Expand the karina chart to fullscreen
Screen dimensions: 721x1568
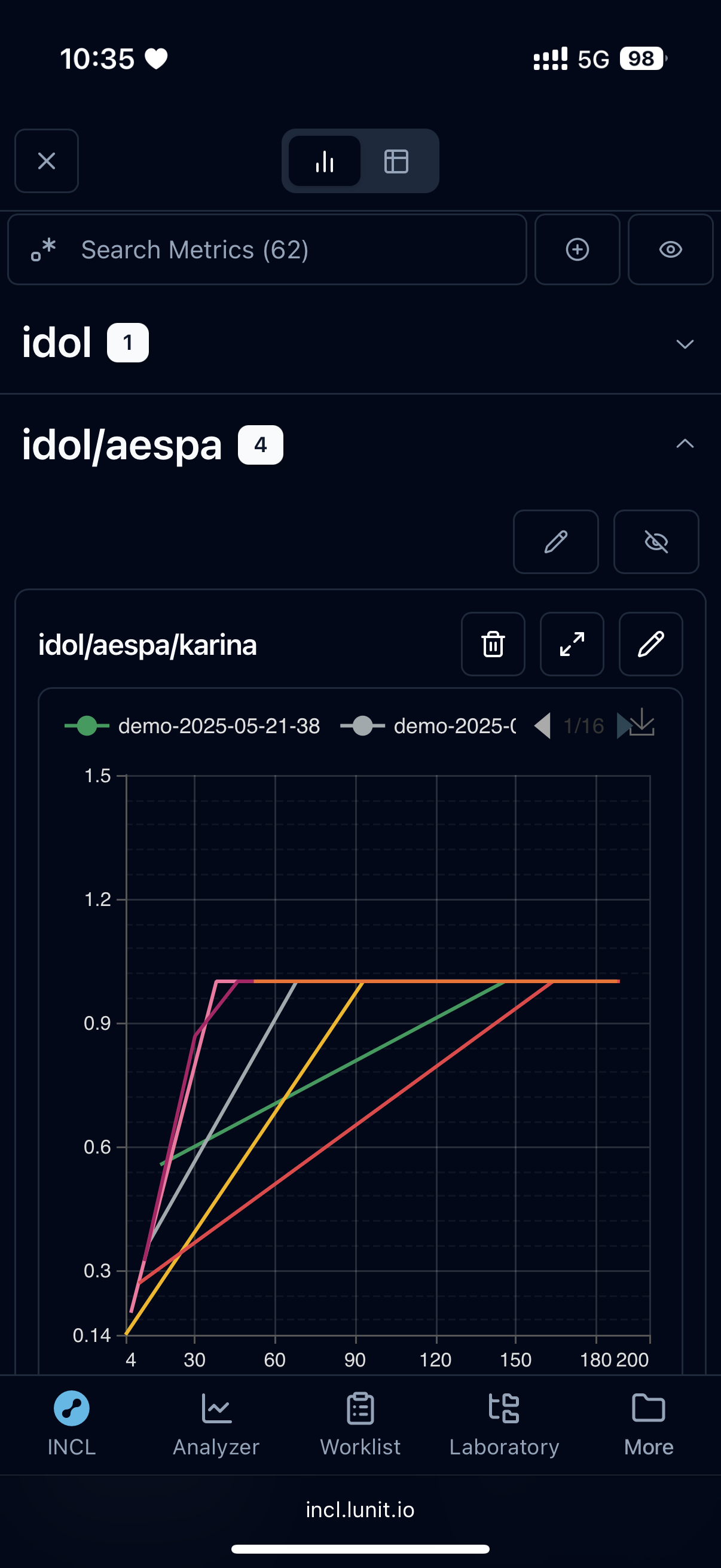pos(572,644)
